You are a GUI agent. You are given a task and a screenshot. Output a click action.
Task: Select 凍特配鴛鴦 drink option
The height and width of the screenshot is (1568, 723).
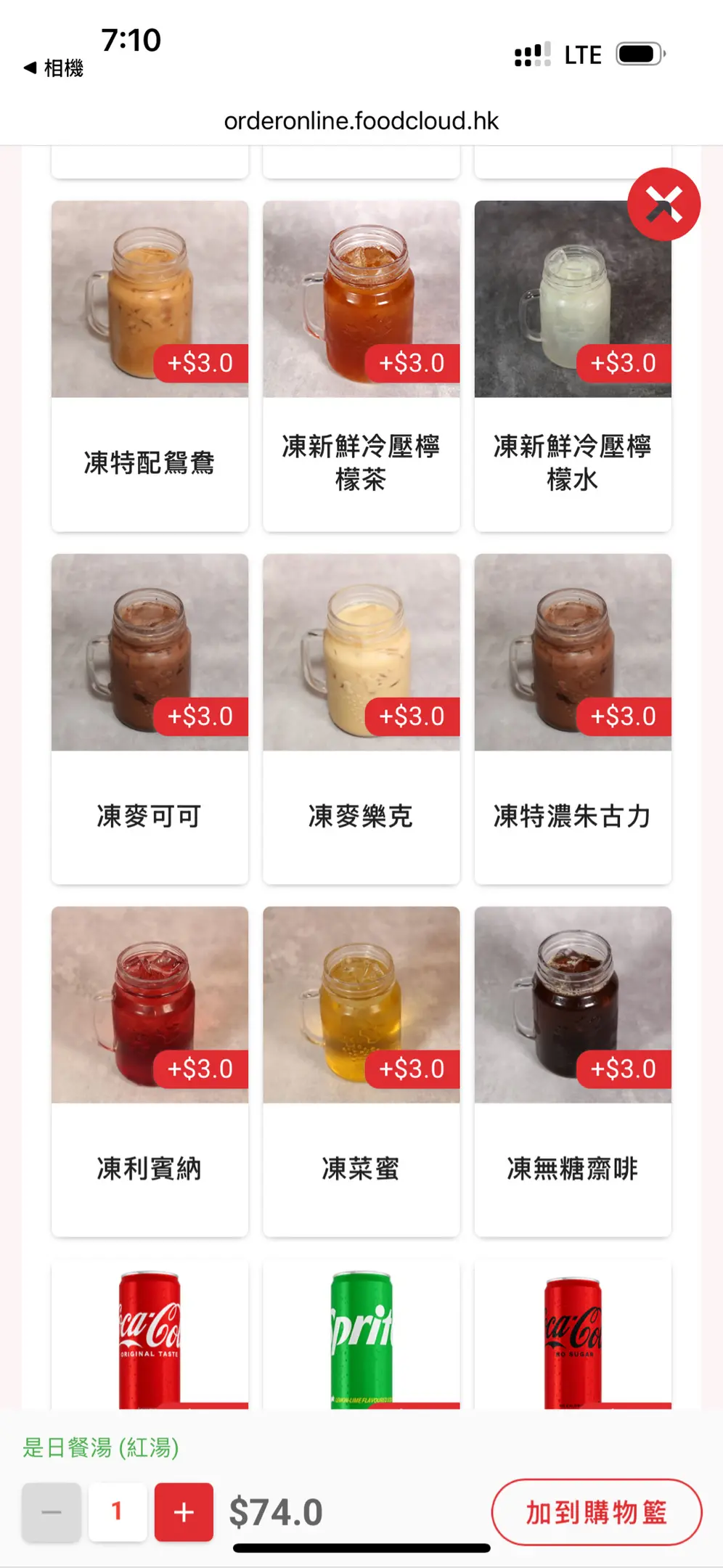pyautogui.click(x=150, y=365)
